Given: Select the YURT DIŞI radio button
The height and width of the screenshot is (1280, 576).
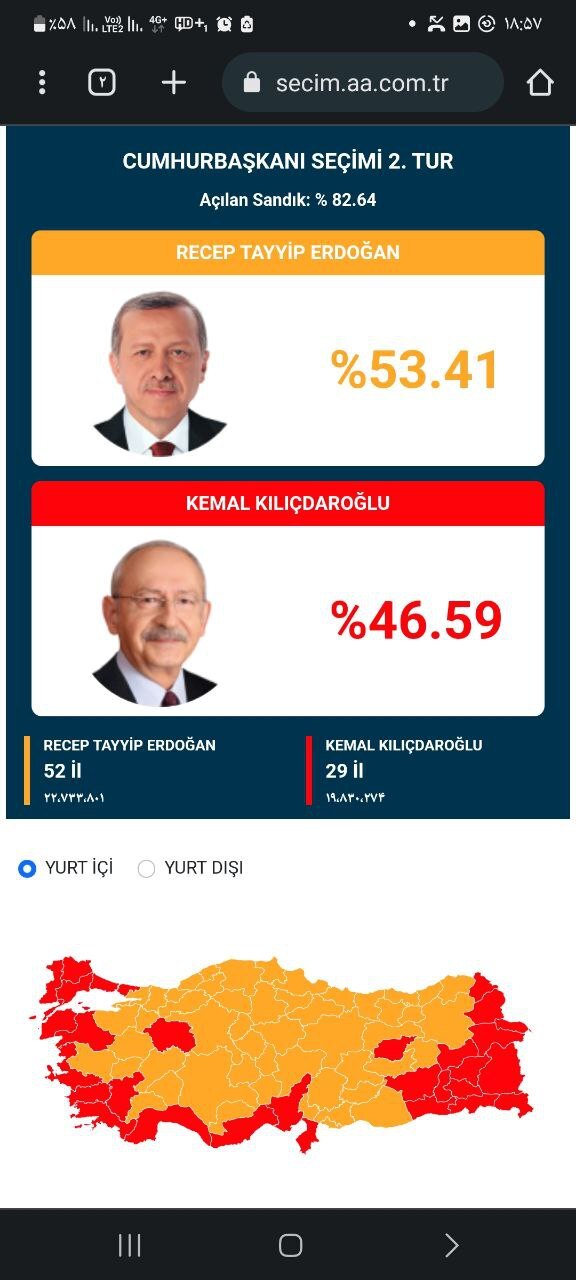Looking at the screenshot, I should tap(146, 868).
